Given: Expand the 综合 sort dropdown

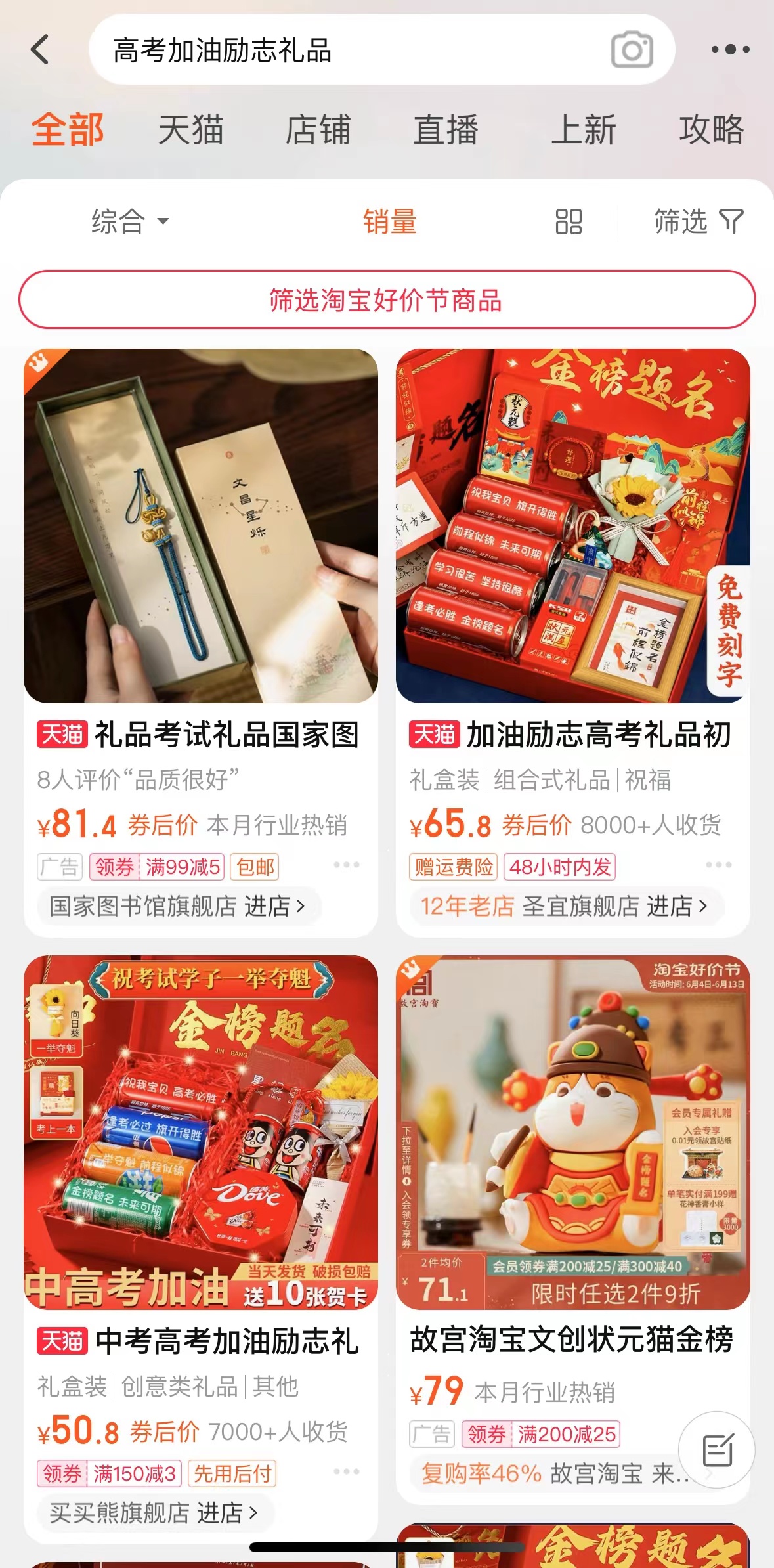Looking at the screenshot, I should point(129,221).
